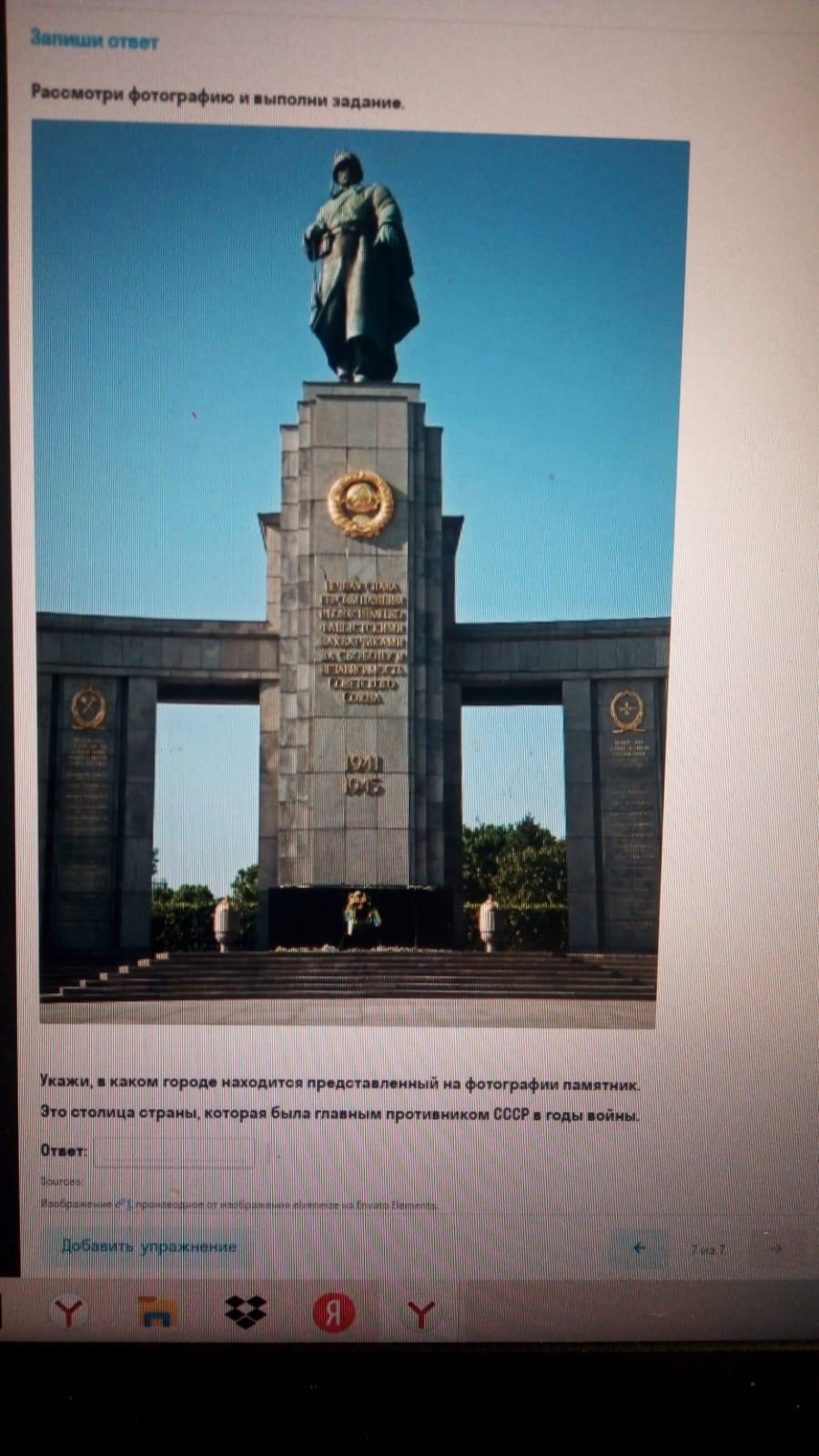819x1456 pixels.
Task: Click the Добавить упражнение button
Action: (149, 1246)
